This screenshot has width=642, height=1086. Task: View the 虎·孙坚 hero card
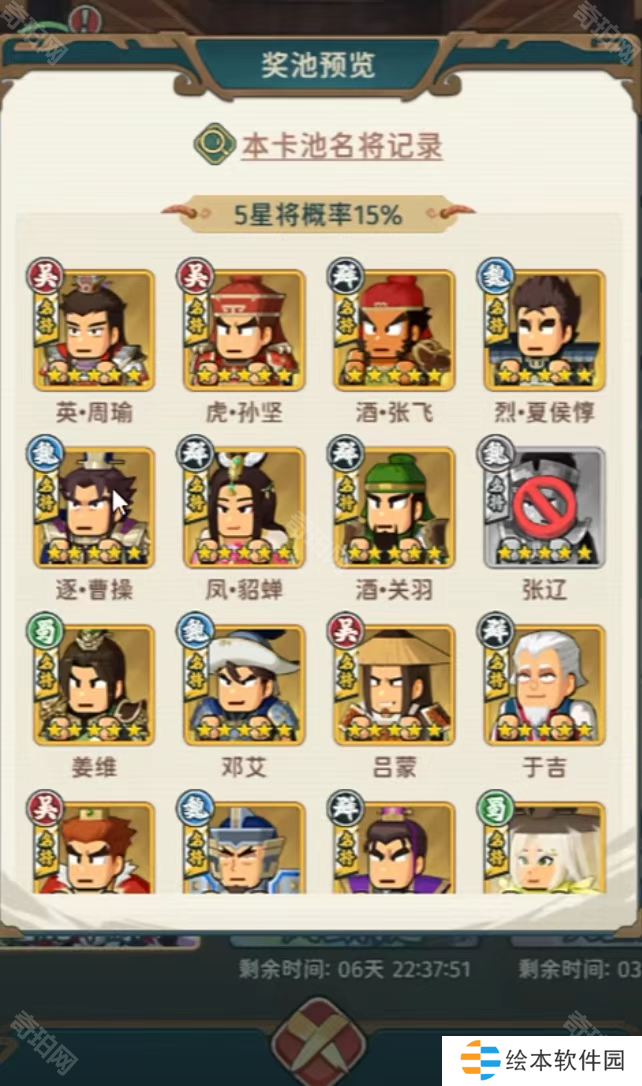[245, 330]
